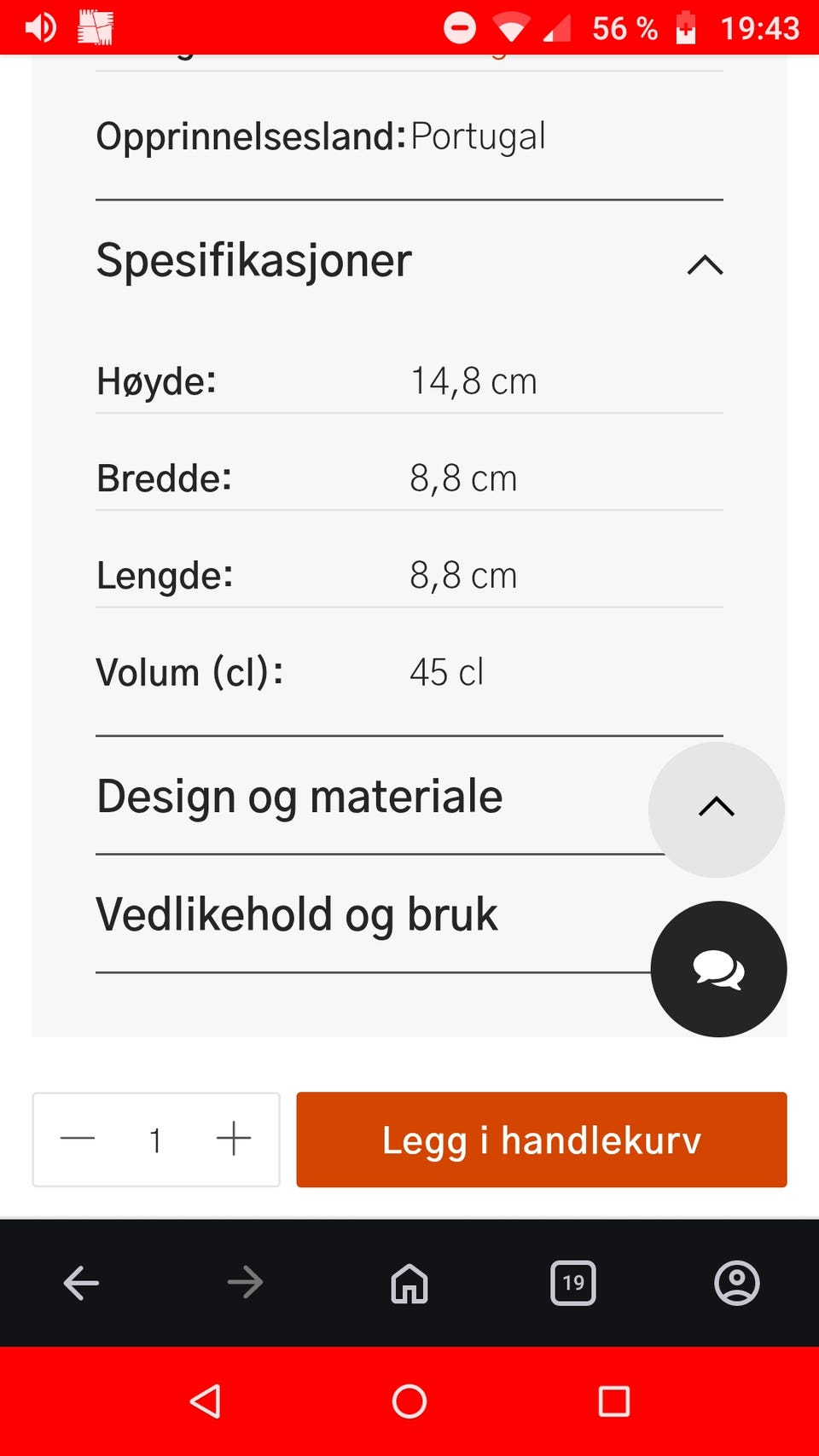The height and width of the screenshot is (1456, 819).
Task: Tap the home icon in the browser bar
Action: pyautogui.click(x=409, y=1282)
